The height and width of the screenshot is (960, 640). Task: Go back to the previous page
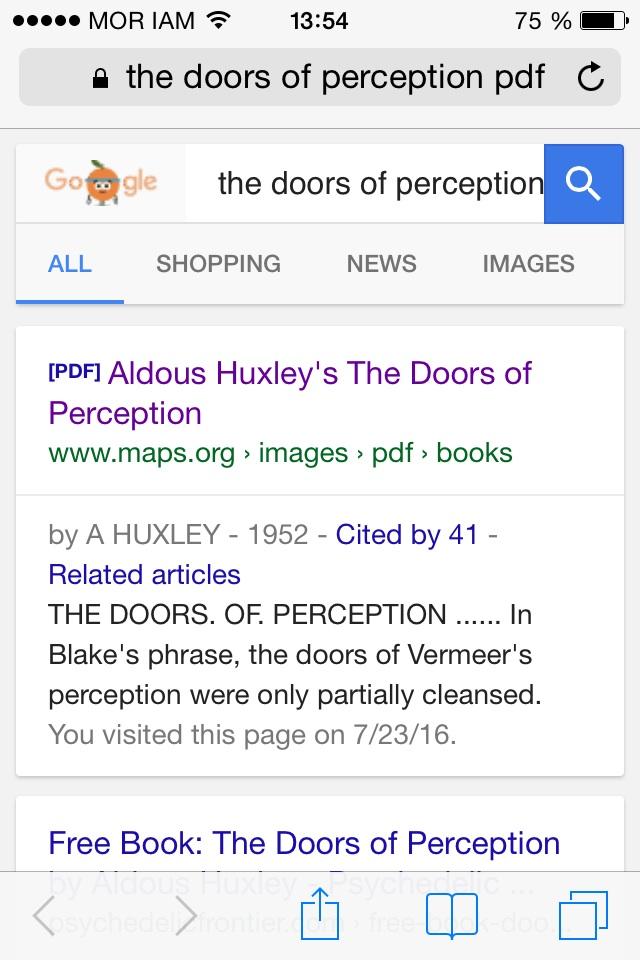(45, 914)
